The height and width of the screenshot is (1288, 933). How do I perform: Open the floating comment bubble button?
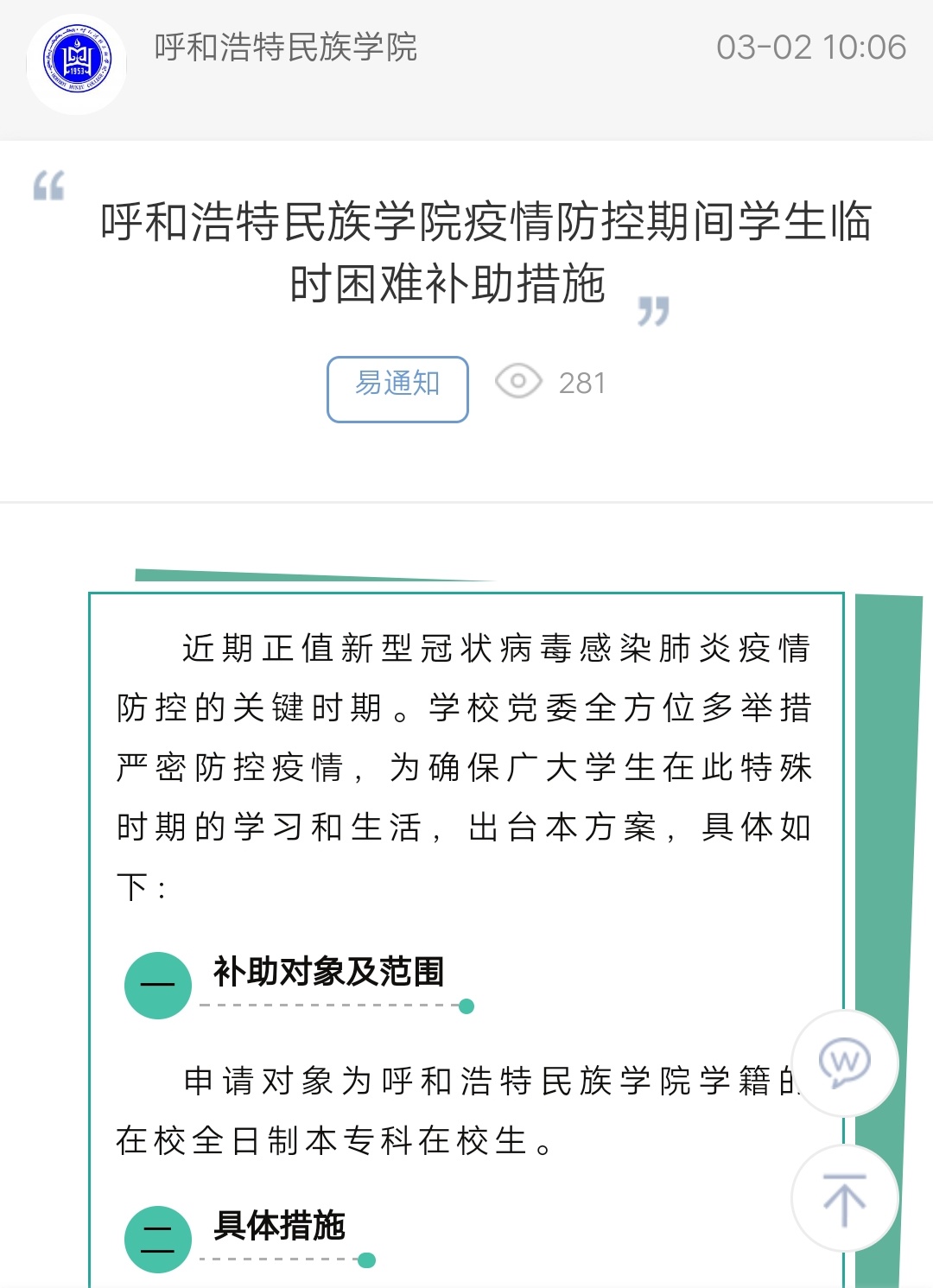pos(844,1063)
